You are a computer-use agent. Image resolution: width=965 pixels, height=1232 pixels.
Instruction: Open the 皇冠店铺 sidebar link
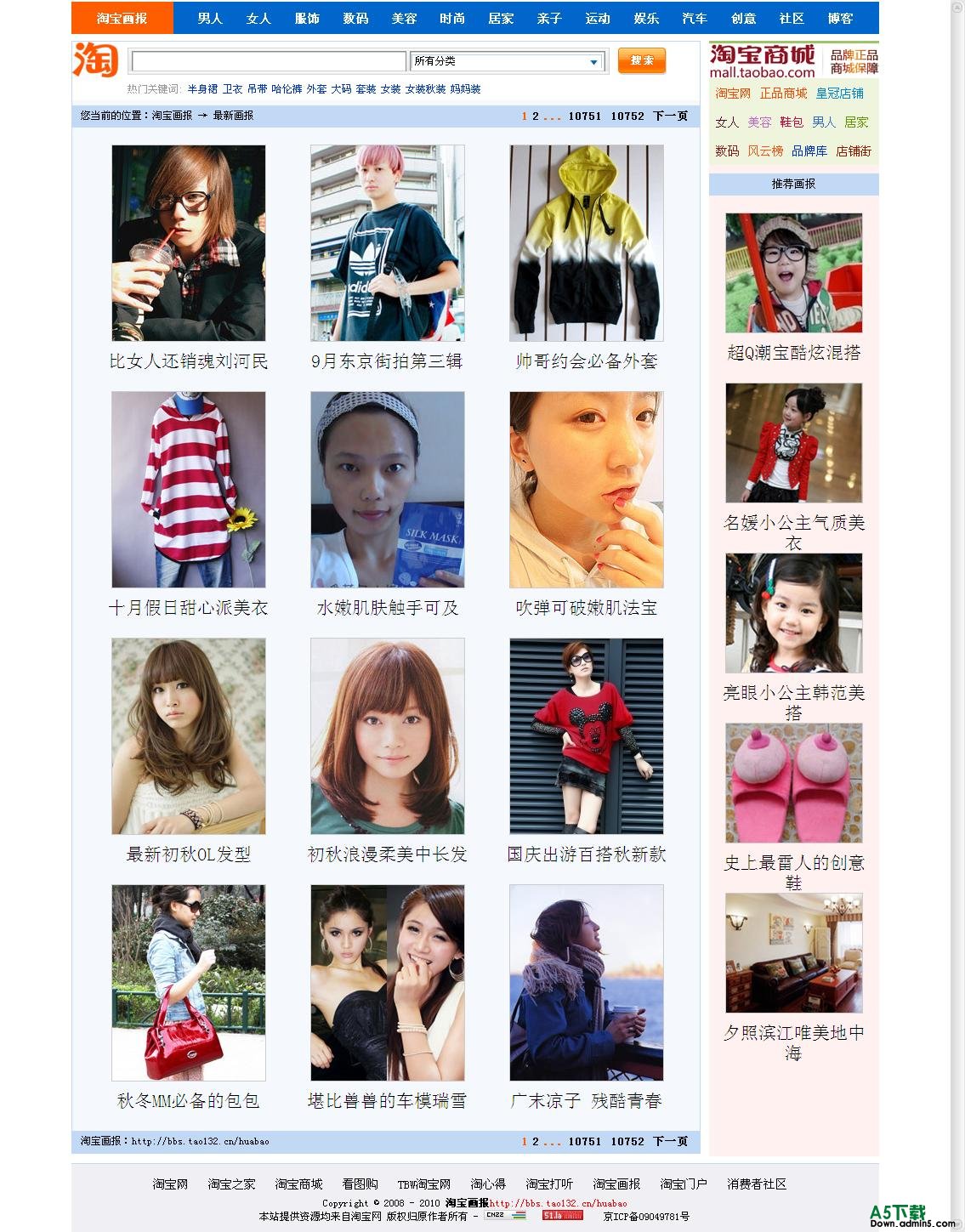839,94
